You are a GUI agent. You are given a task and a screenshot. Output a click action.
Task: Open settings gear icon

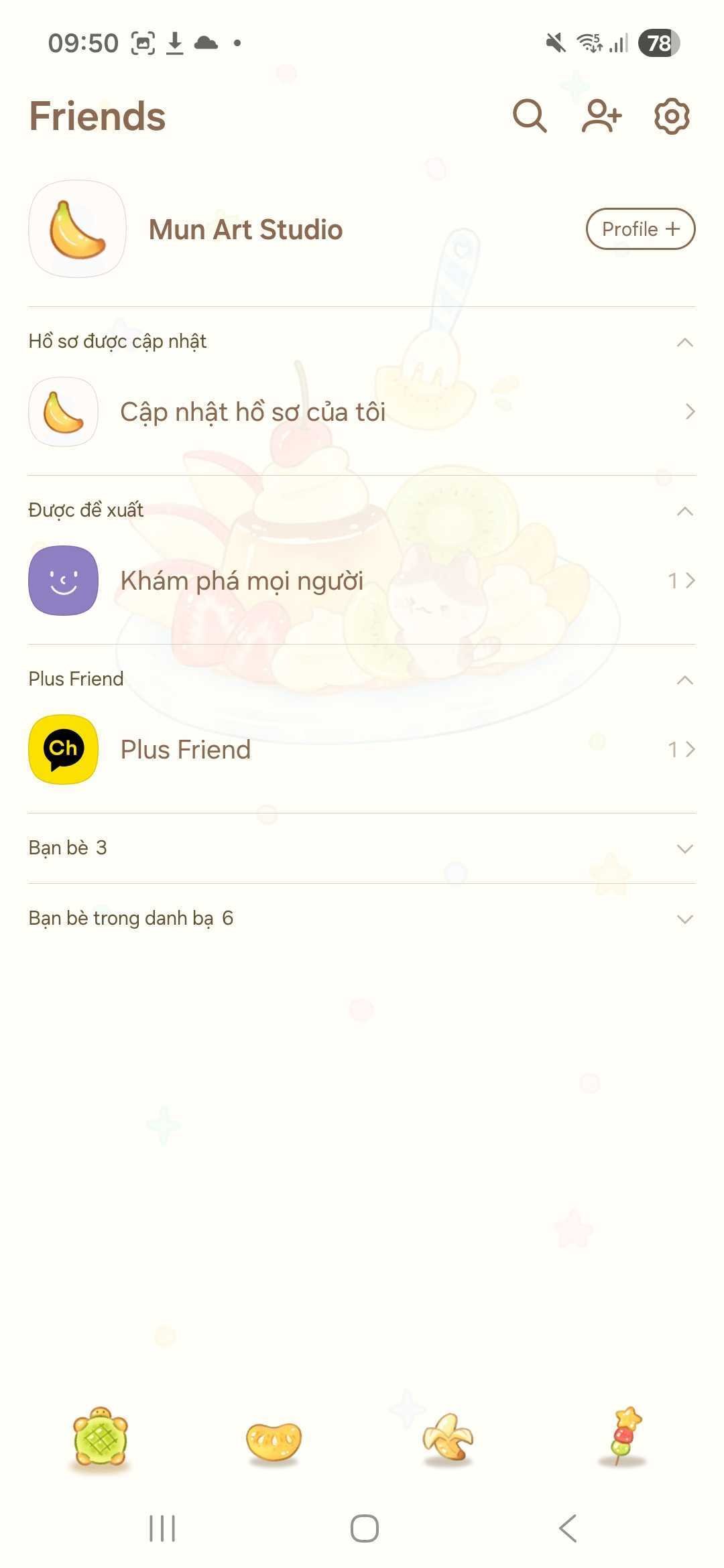tap(672, 116)
